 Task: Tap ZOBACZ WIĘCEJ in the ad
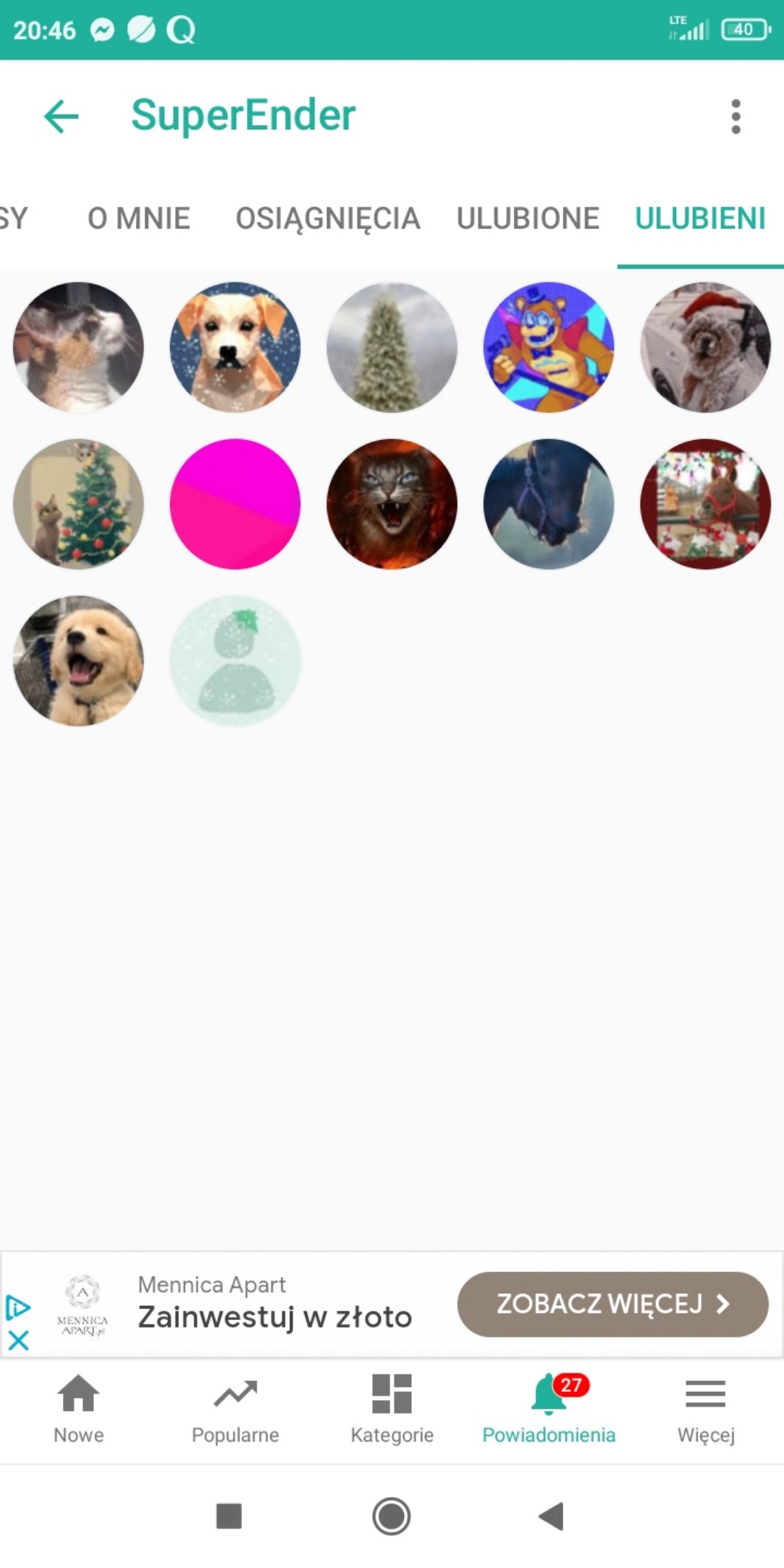coord(612,1304)
